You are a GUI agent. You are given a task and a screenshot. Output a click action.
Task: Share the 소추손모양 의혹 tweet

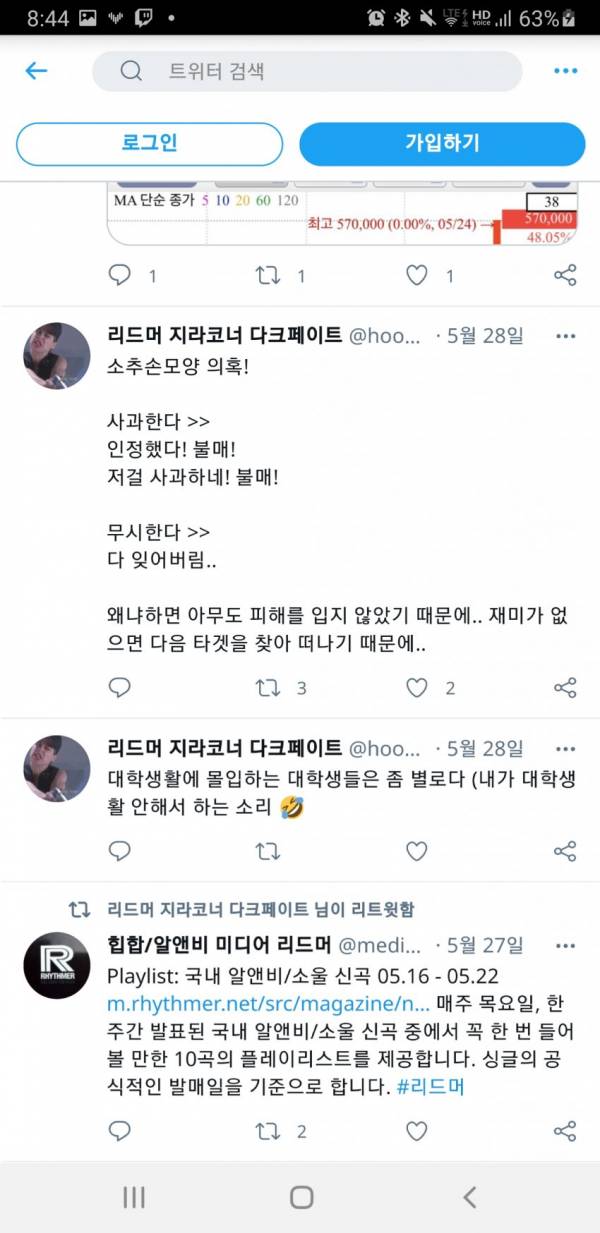coord(565,687)
